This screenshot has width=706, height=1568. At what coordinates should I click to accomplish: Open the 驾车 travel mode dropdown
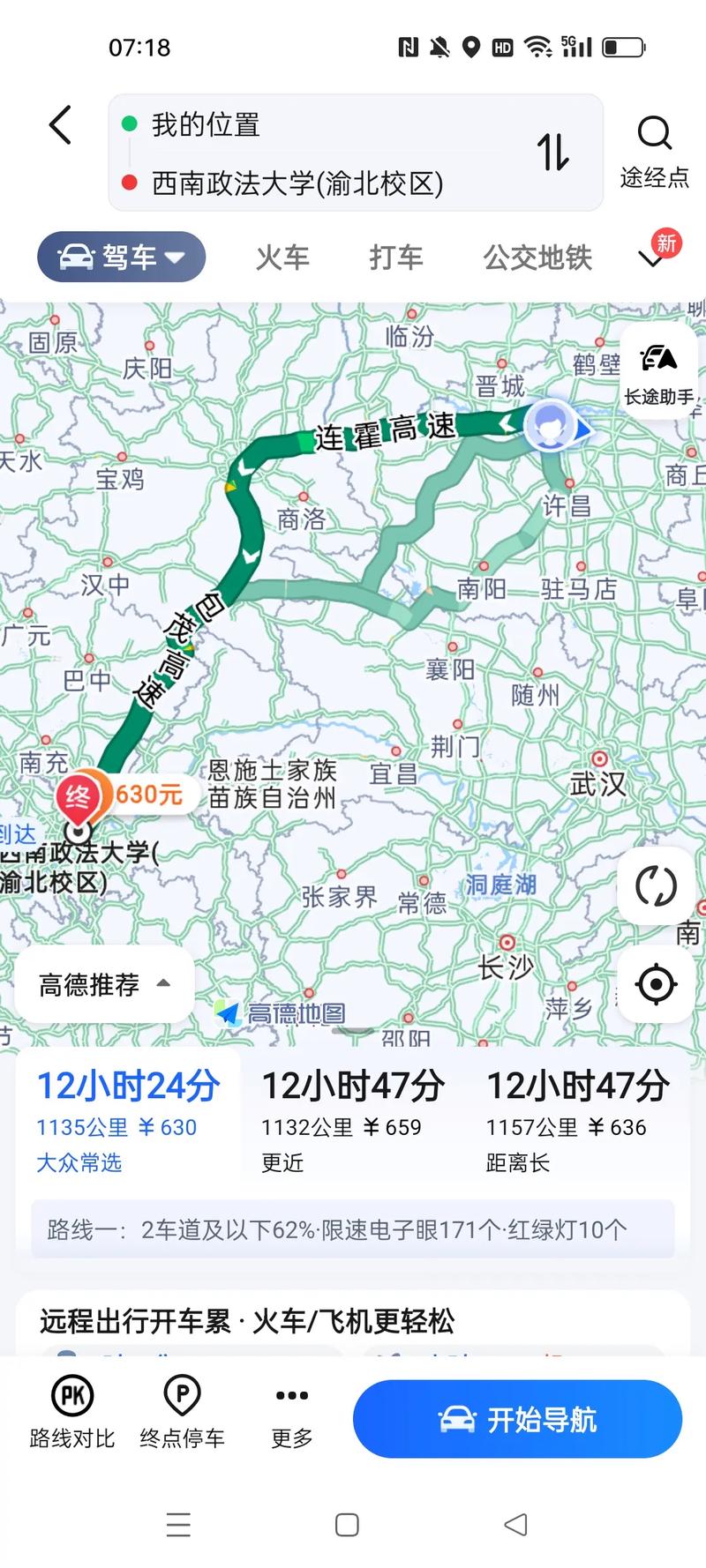coord(120,256)
